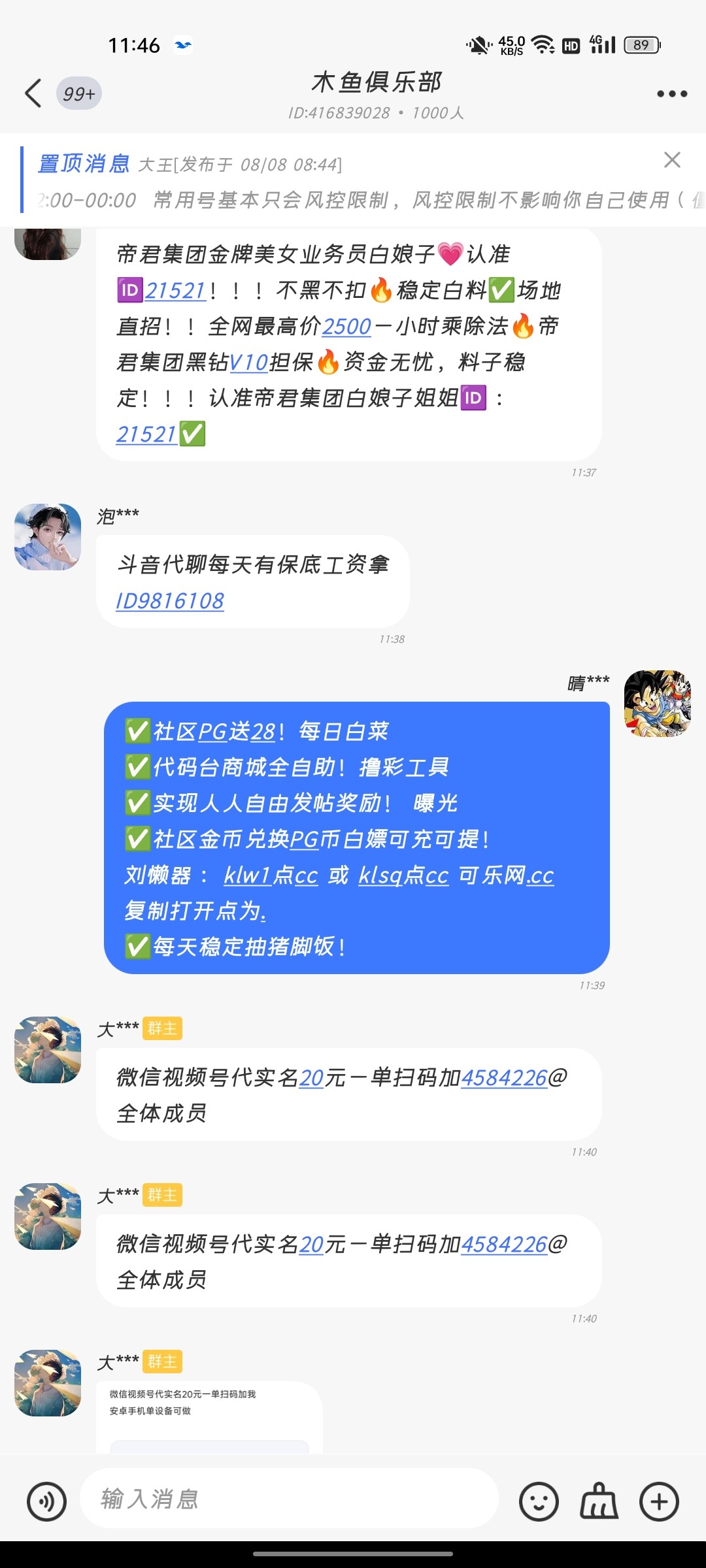
Task: Tap the ID9816108 link
Action: click(170, 601)
